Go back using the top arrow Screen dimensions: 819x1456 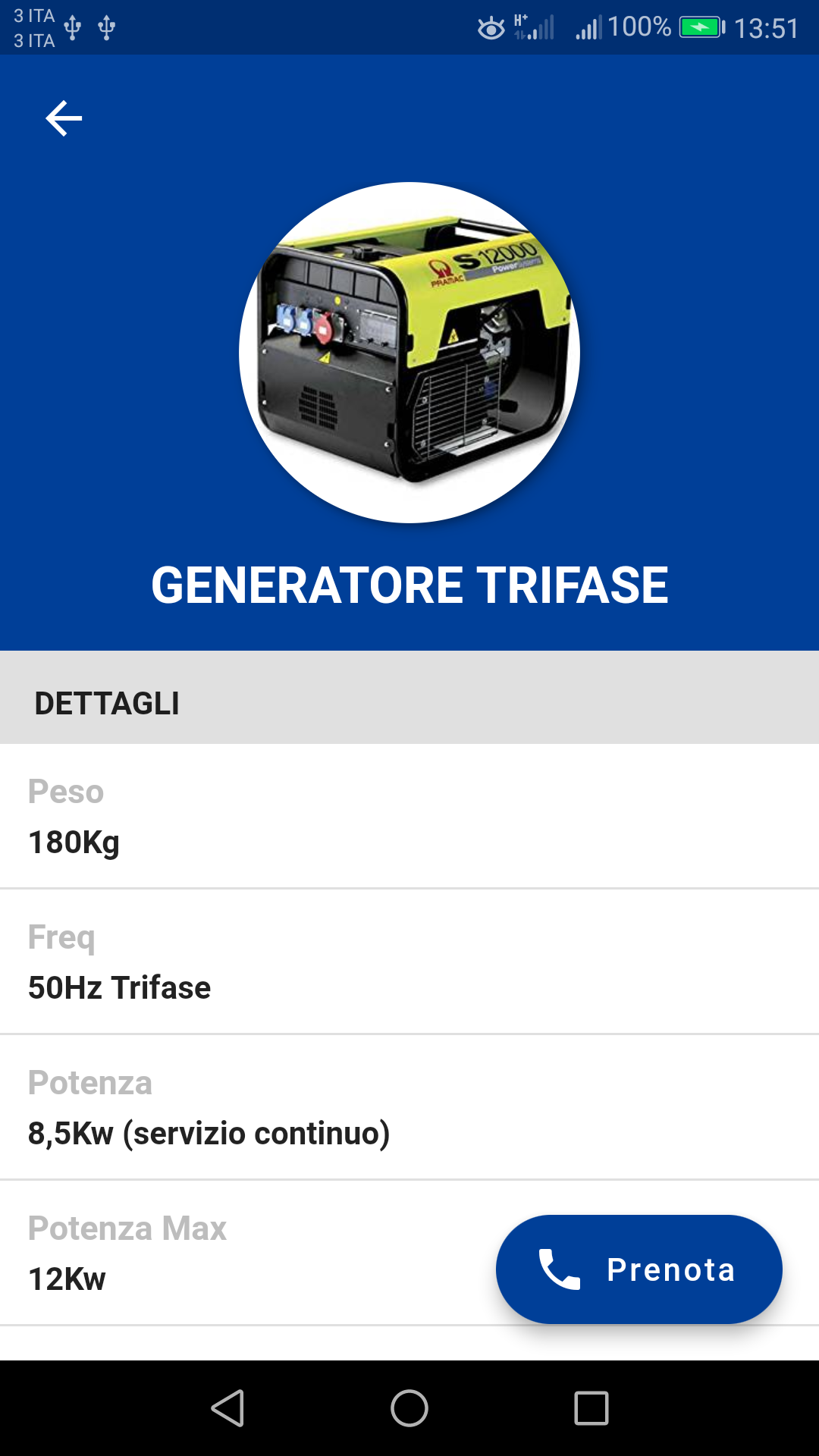64,118
